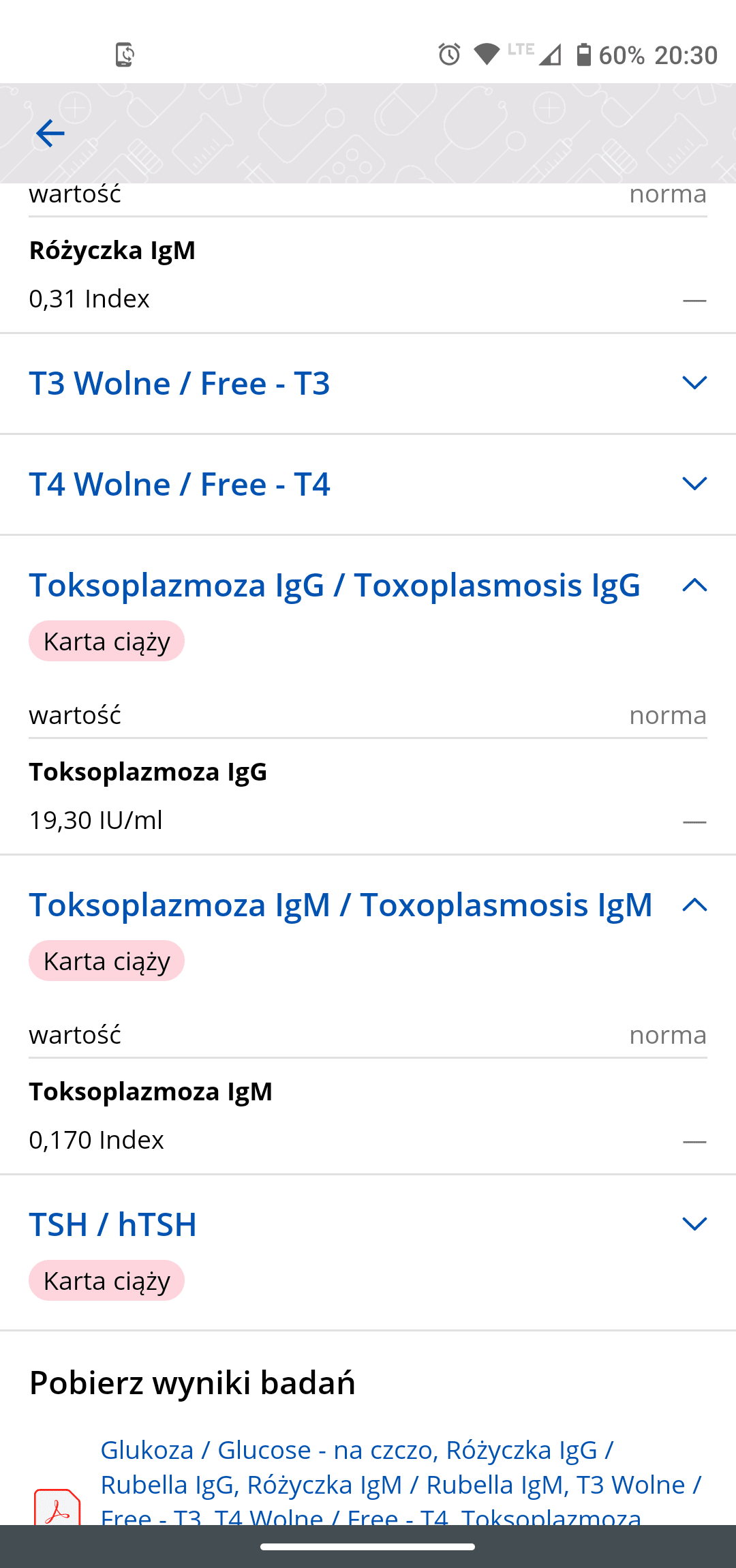Collapse the Toksoplazmoza IgG section
The image size is (736, 1568).
click(x=694, y=586)
